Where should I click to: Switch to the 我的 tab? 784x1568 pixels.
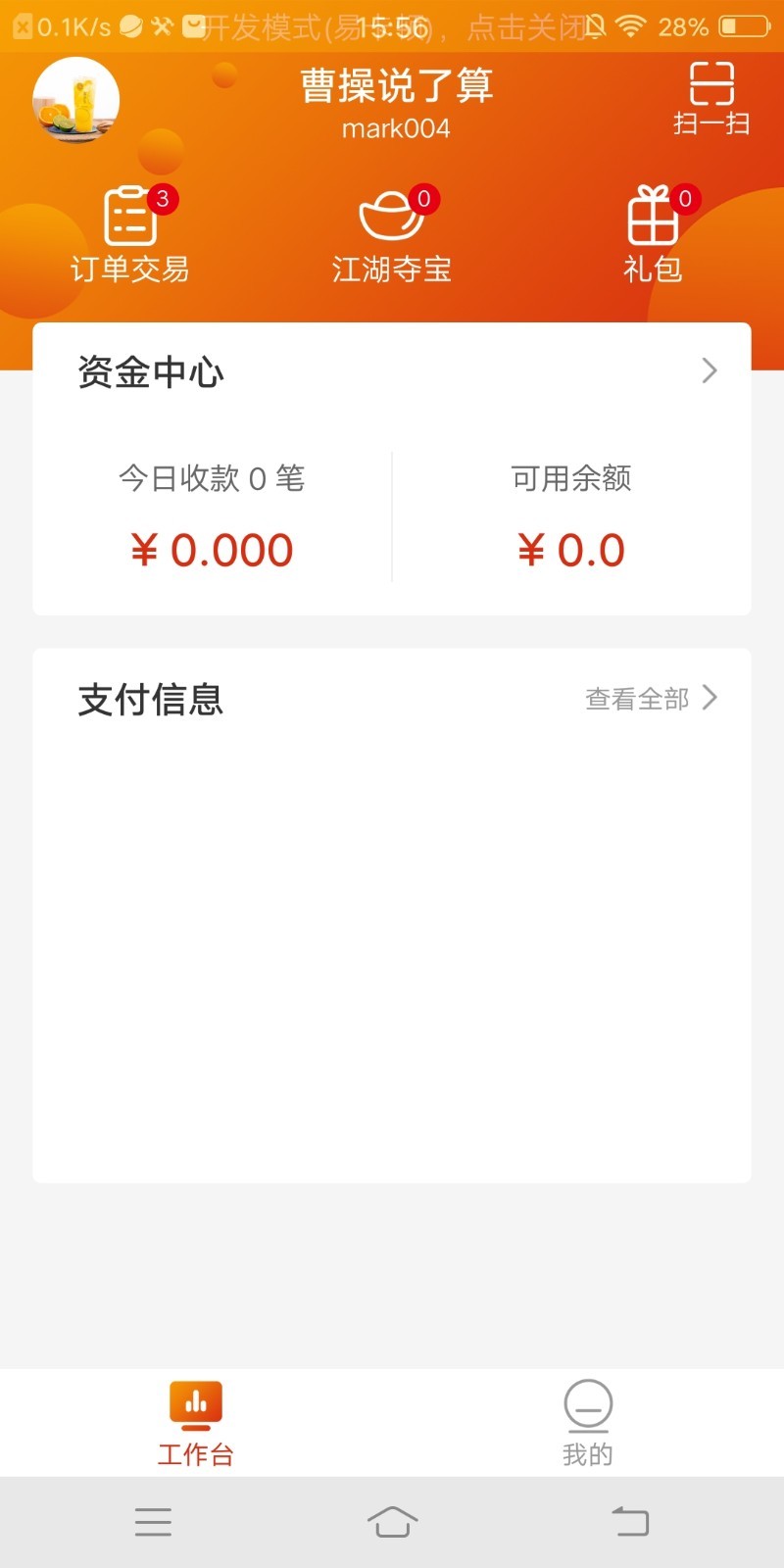pos(588,1423)
